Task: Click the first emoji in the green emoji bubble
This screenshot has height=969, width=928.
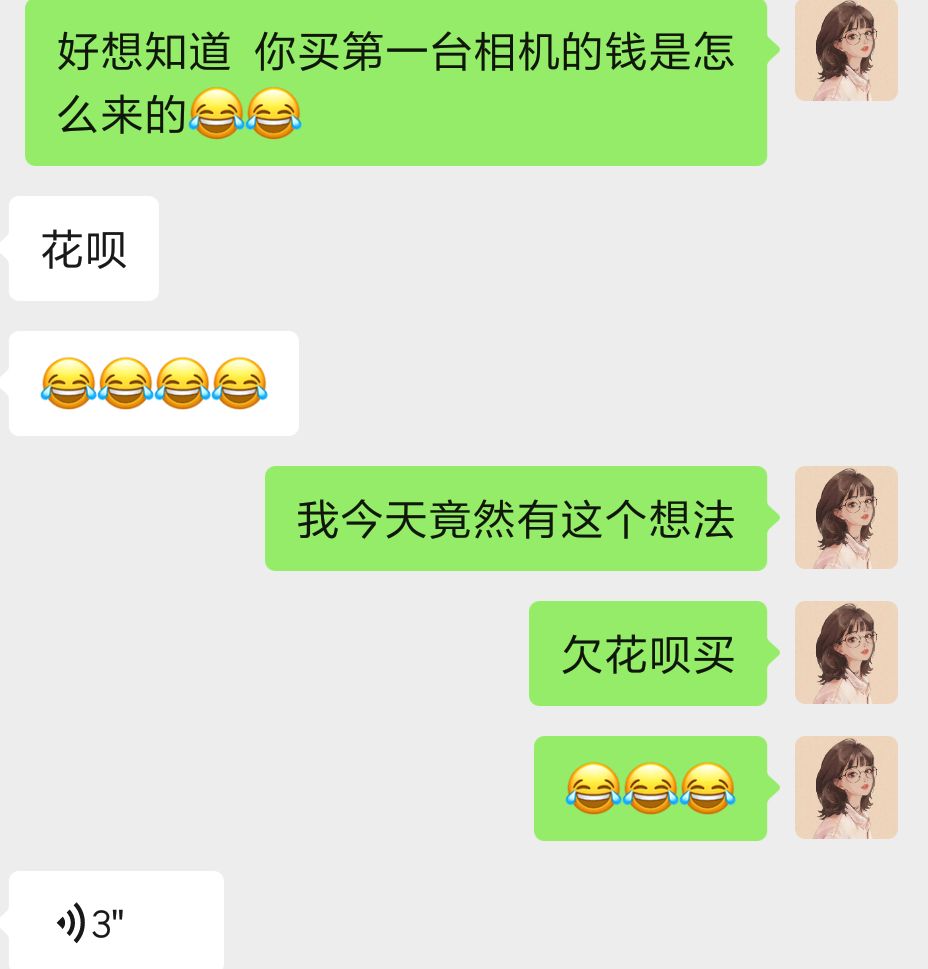Action: (593, 788)
